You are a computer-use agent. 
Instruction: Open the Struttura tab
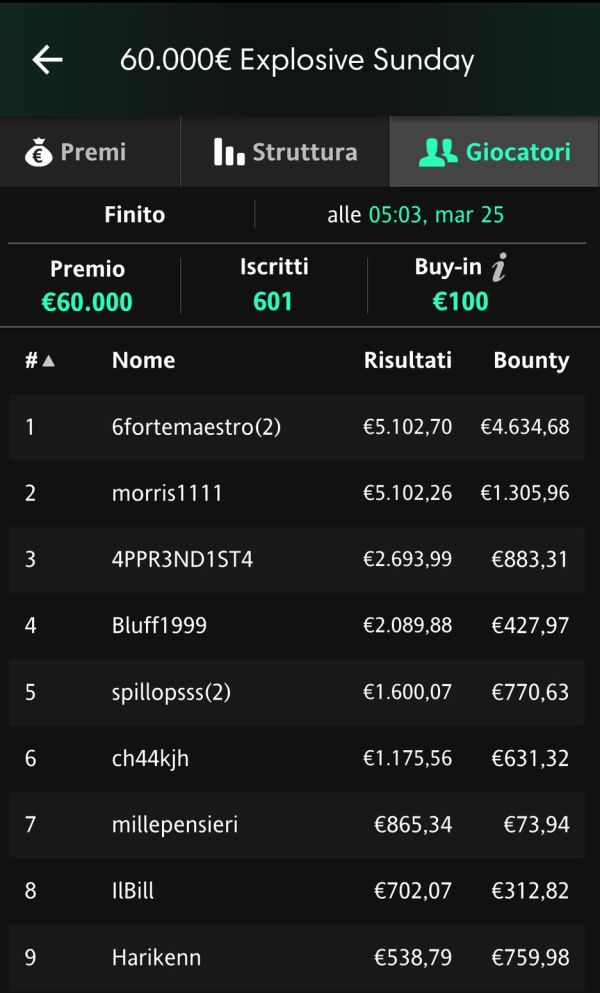[285, 151]
